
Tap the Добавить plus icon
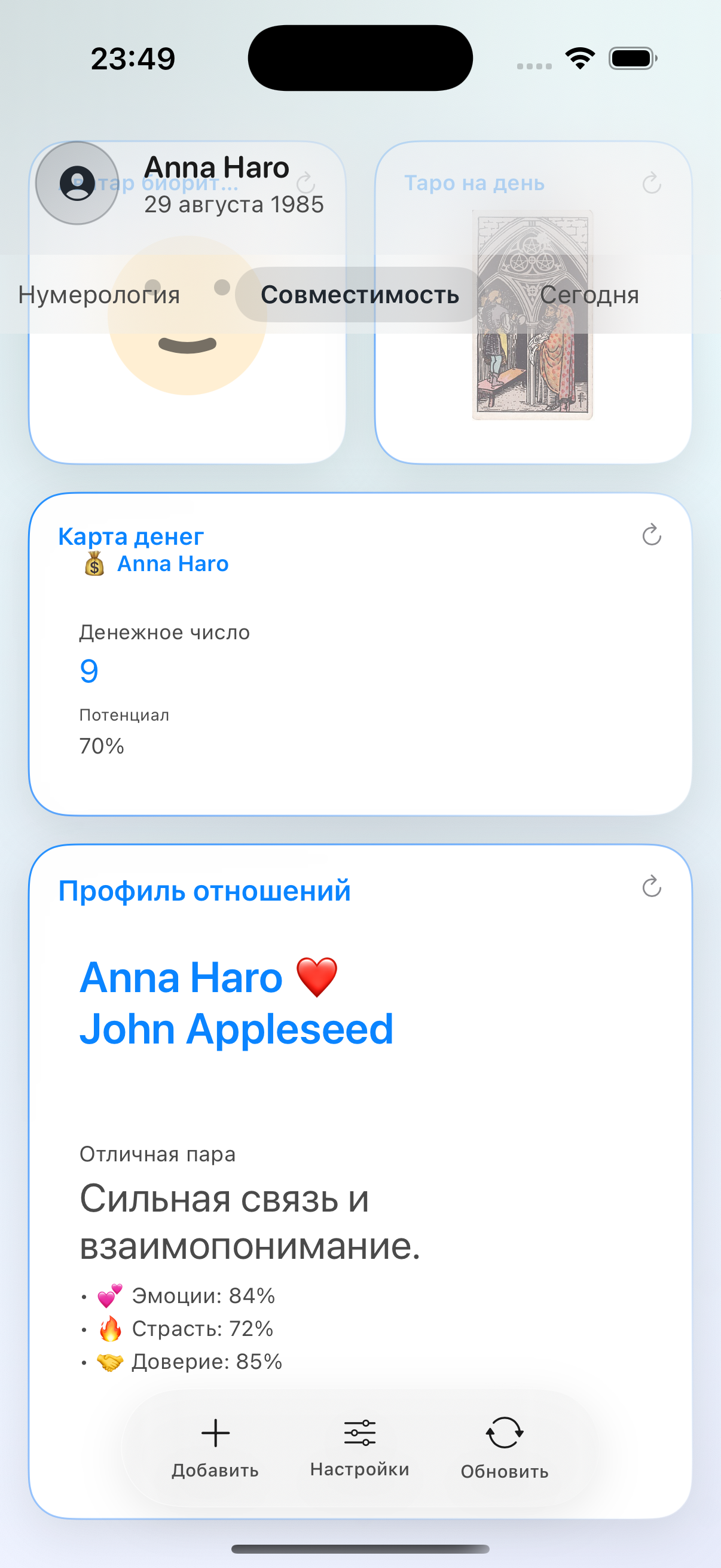[215, 1432]
